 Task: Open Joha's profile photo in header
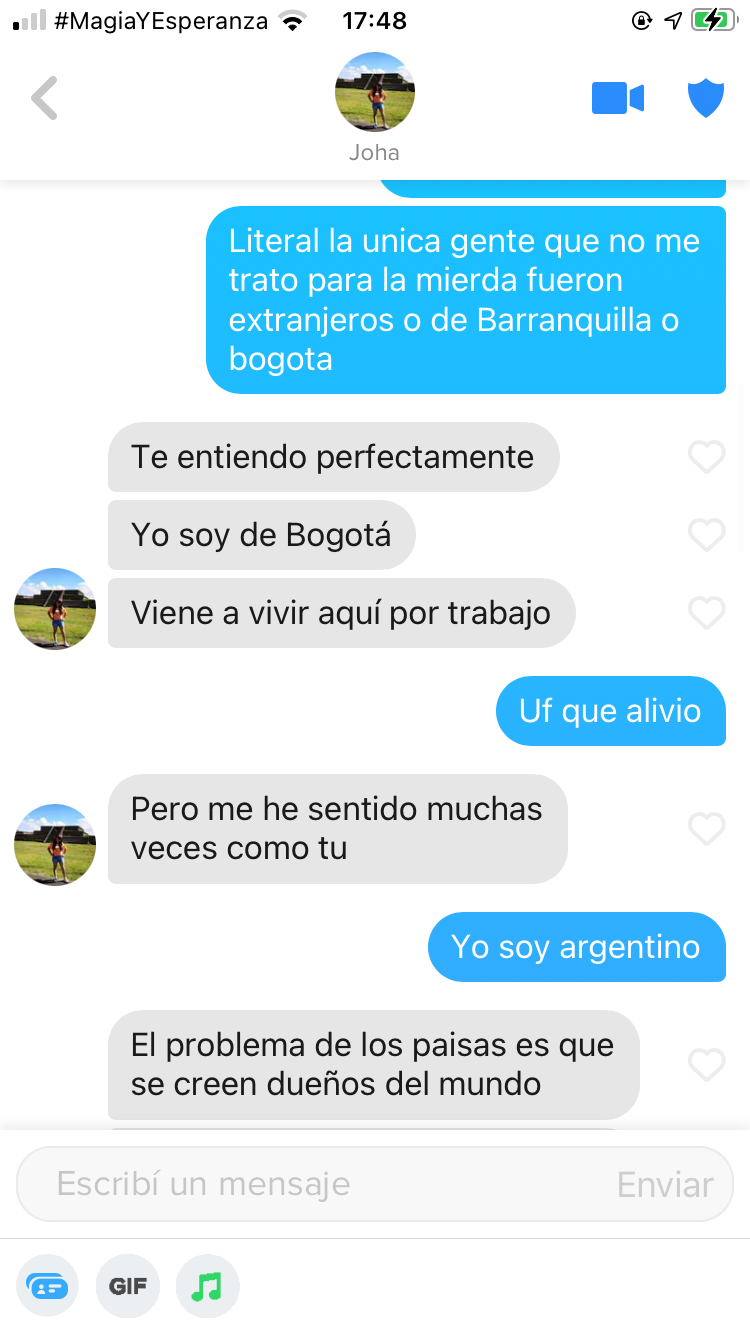[375, 92]
